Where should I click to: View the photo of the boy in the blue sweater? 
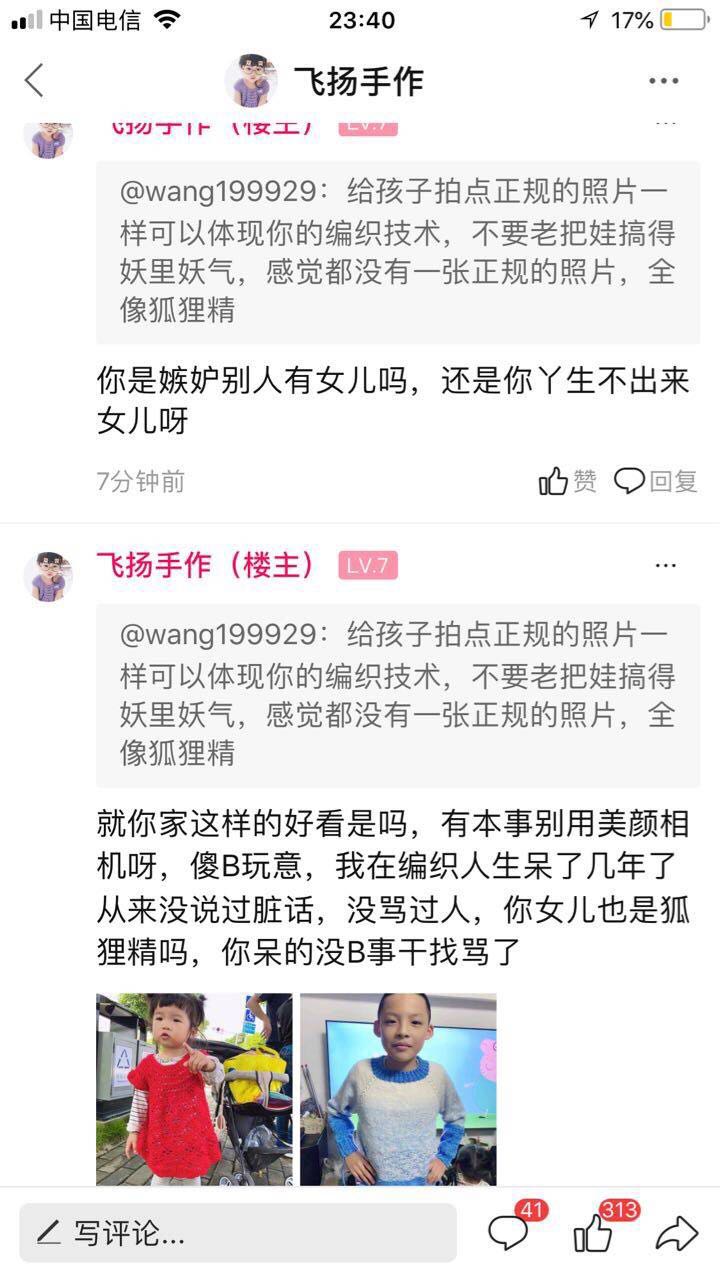coord(398,1089)
